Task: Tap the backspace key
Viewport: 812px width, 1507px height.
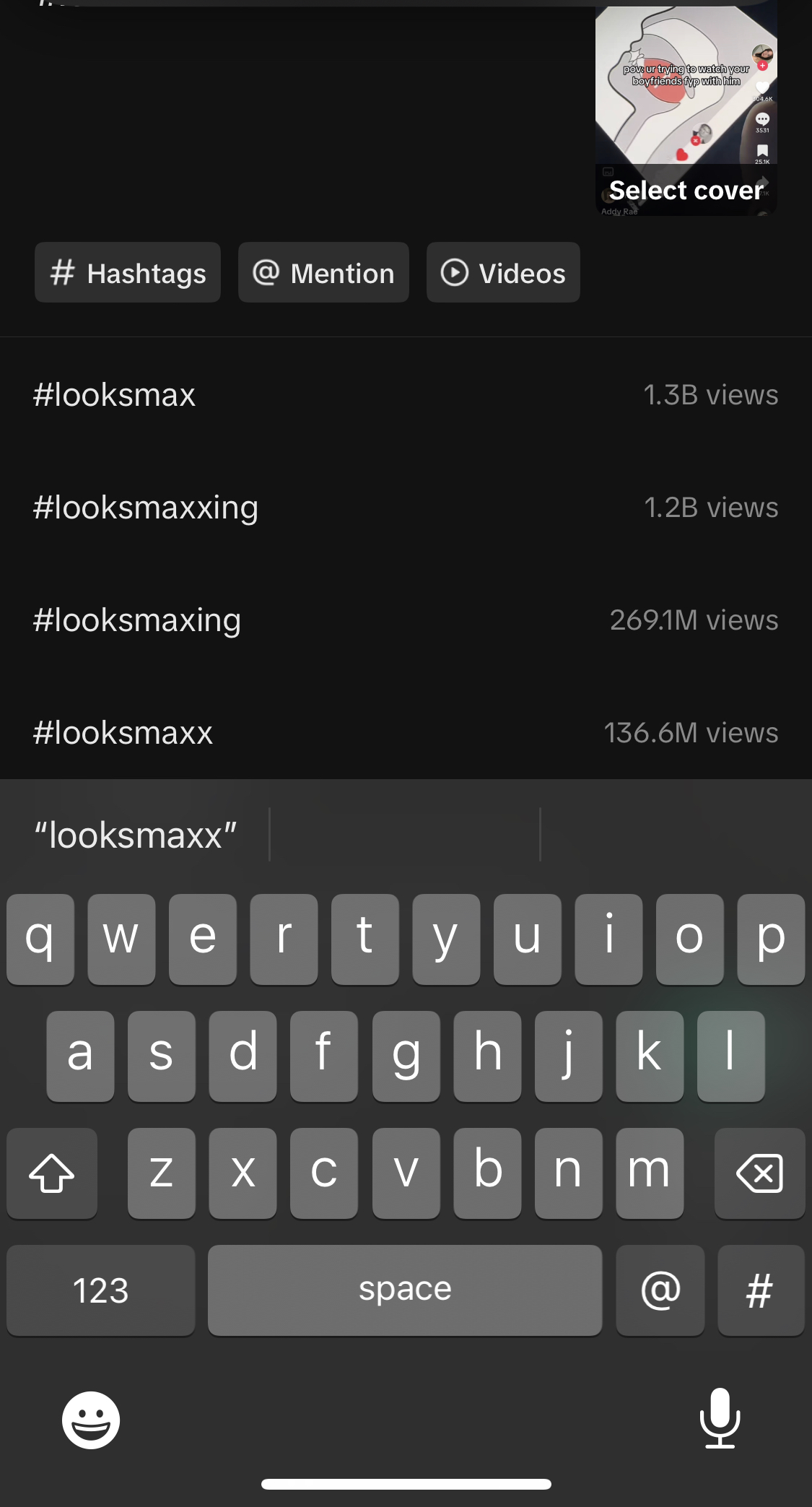Action: [759, 1173]
